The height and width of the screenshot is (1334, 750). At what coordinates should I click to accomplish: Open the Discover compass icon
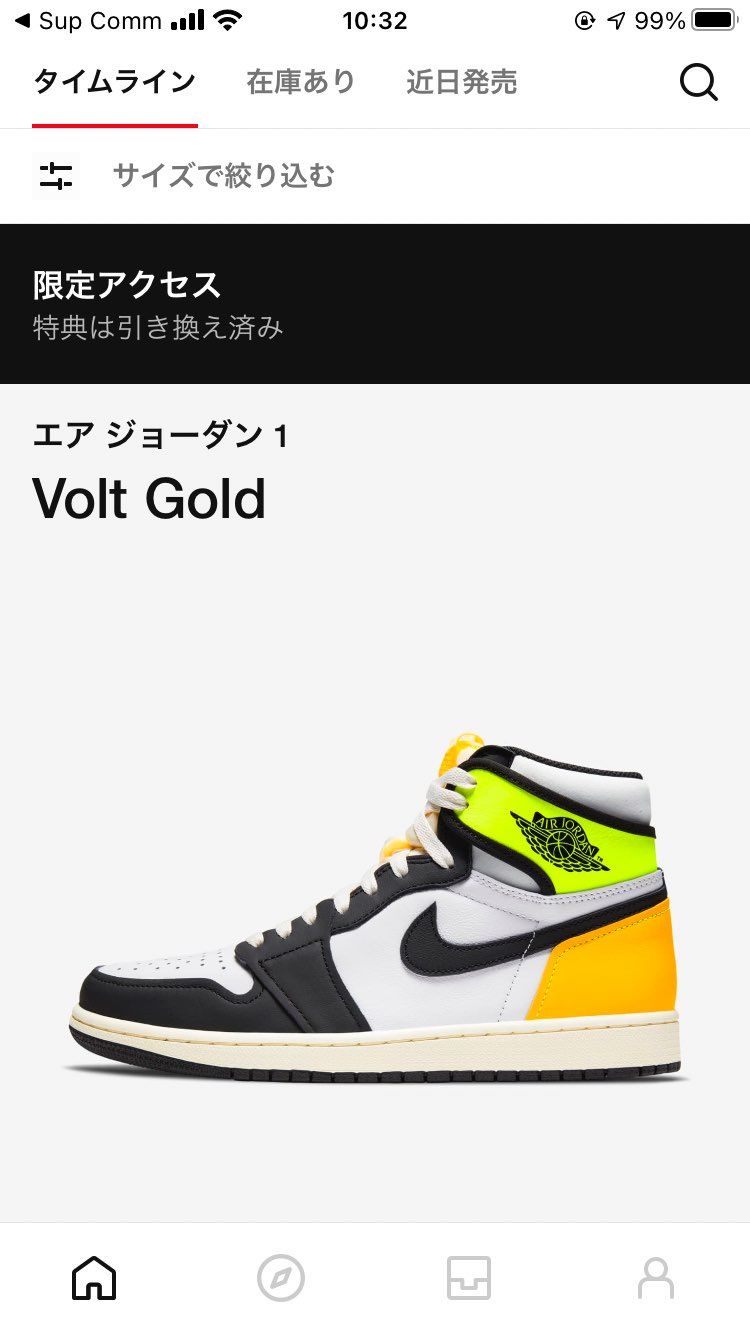click(x=283, y=1277)
